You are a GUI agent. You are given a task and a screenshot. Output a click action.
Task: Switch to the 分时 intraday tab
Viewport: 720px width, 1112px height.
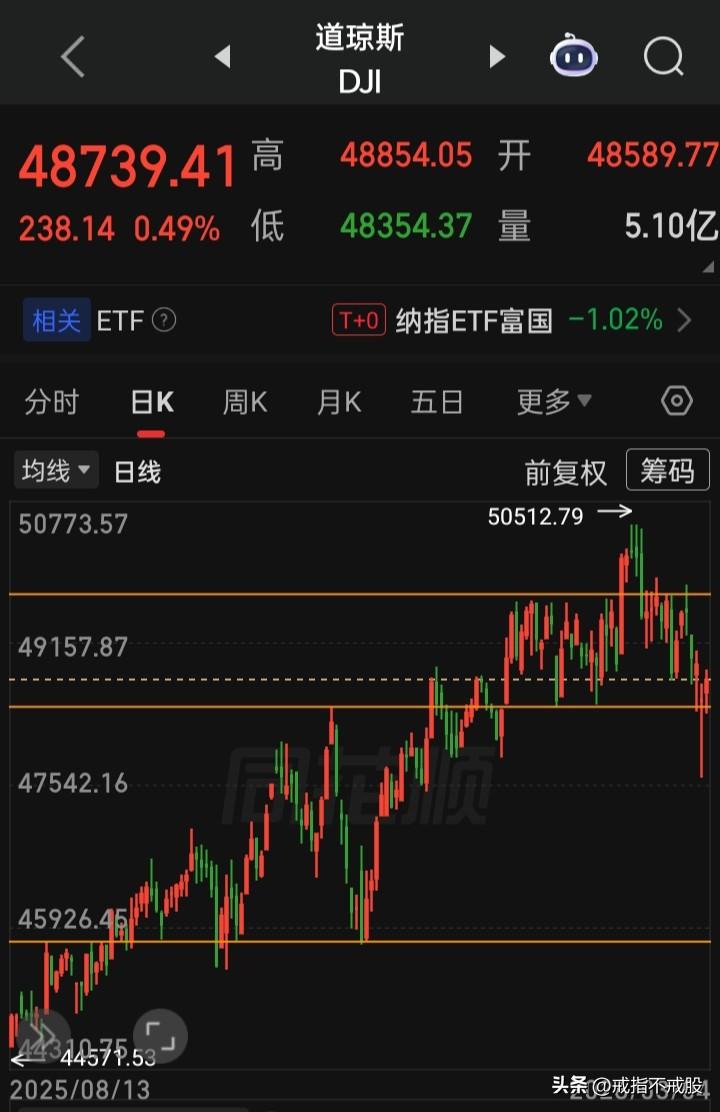[52, 401]
